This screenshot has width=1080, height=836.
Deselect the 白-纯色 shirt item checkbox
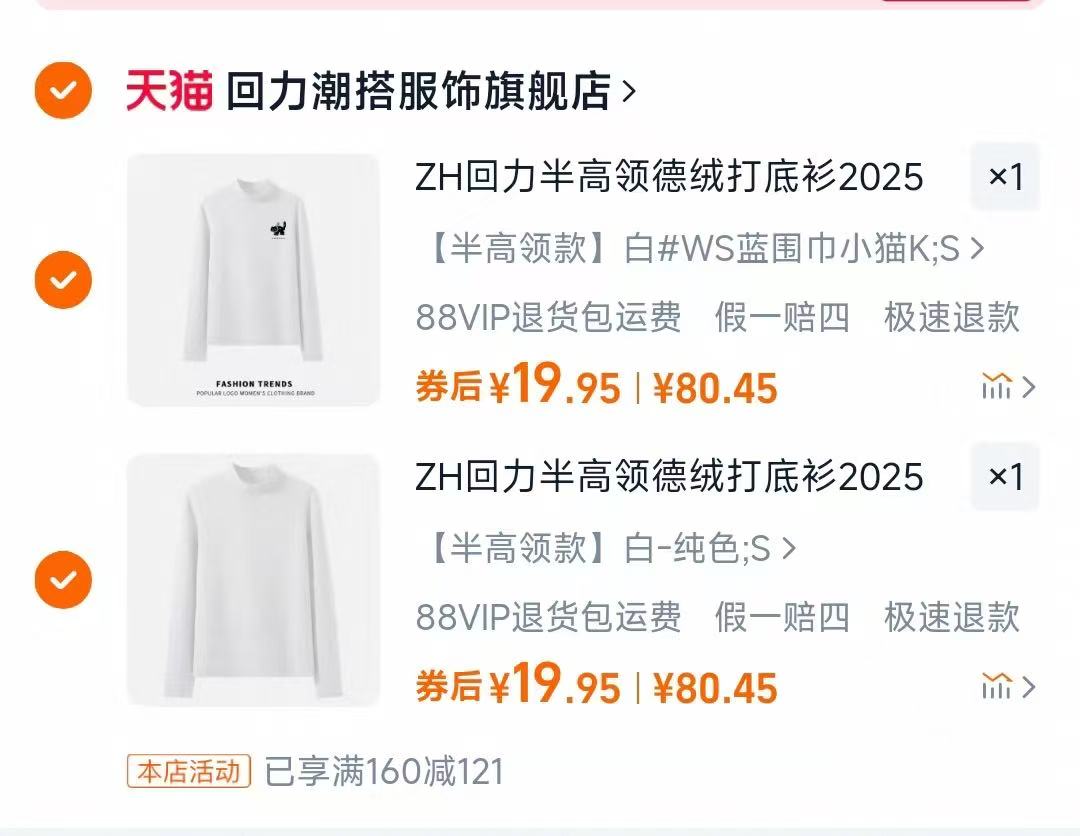tap(63, 580)
